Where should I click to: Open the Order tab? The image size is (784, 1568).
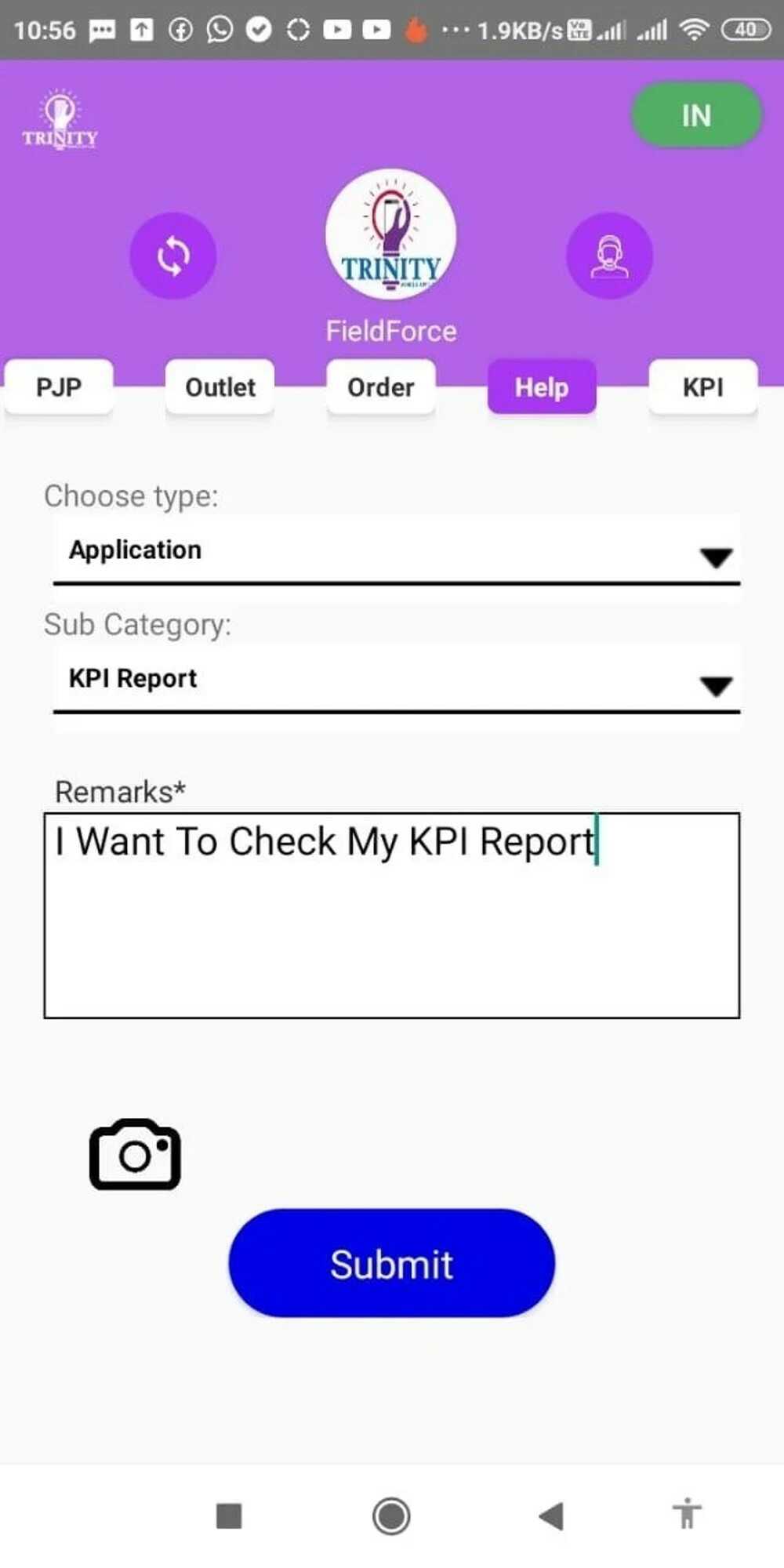coord(381,387)
